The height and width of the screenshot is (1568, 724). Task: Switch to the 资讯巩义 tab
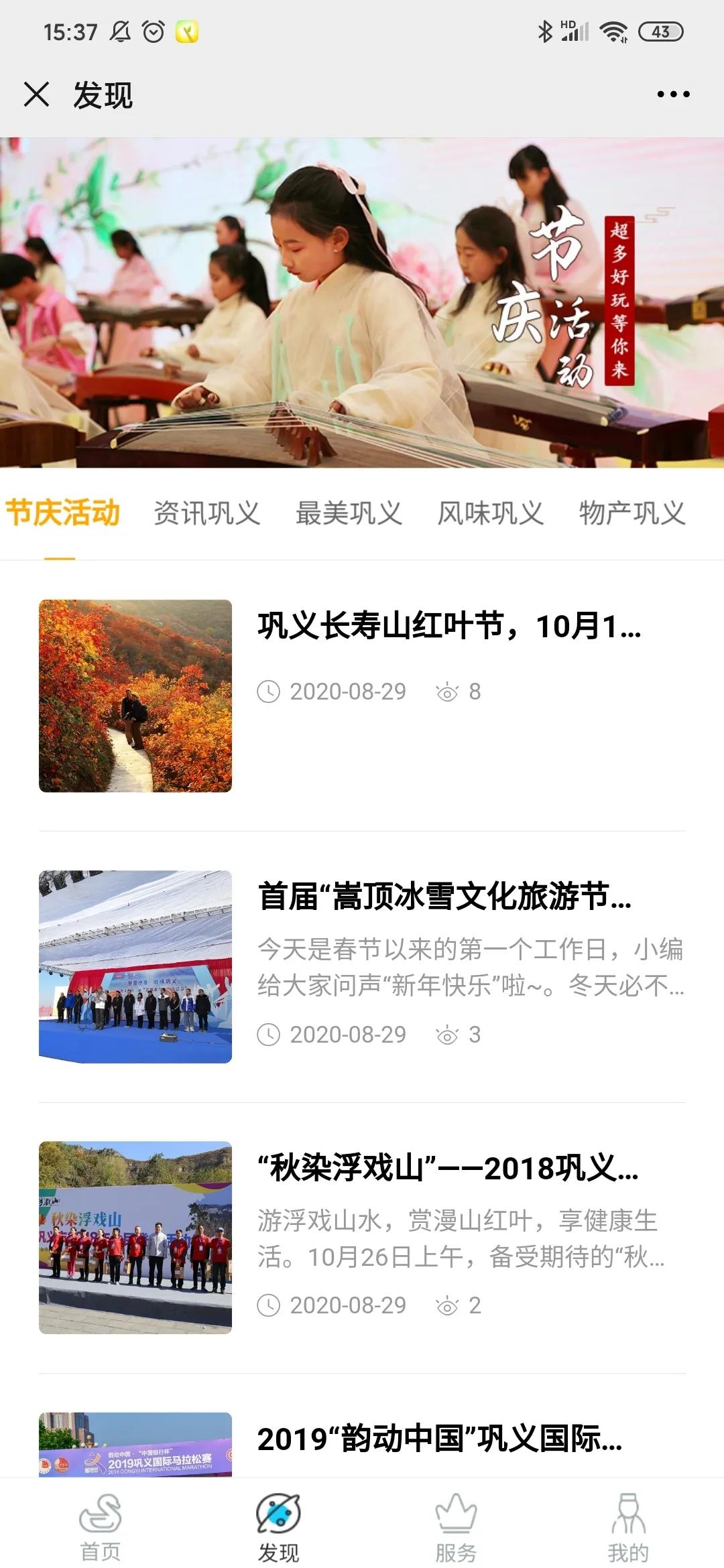coord(207,513)
